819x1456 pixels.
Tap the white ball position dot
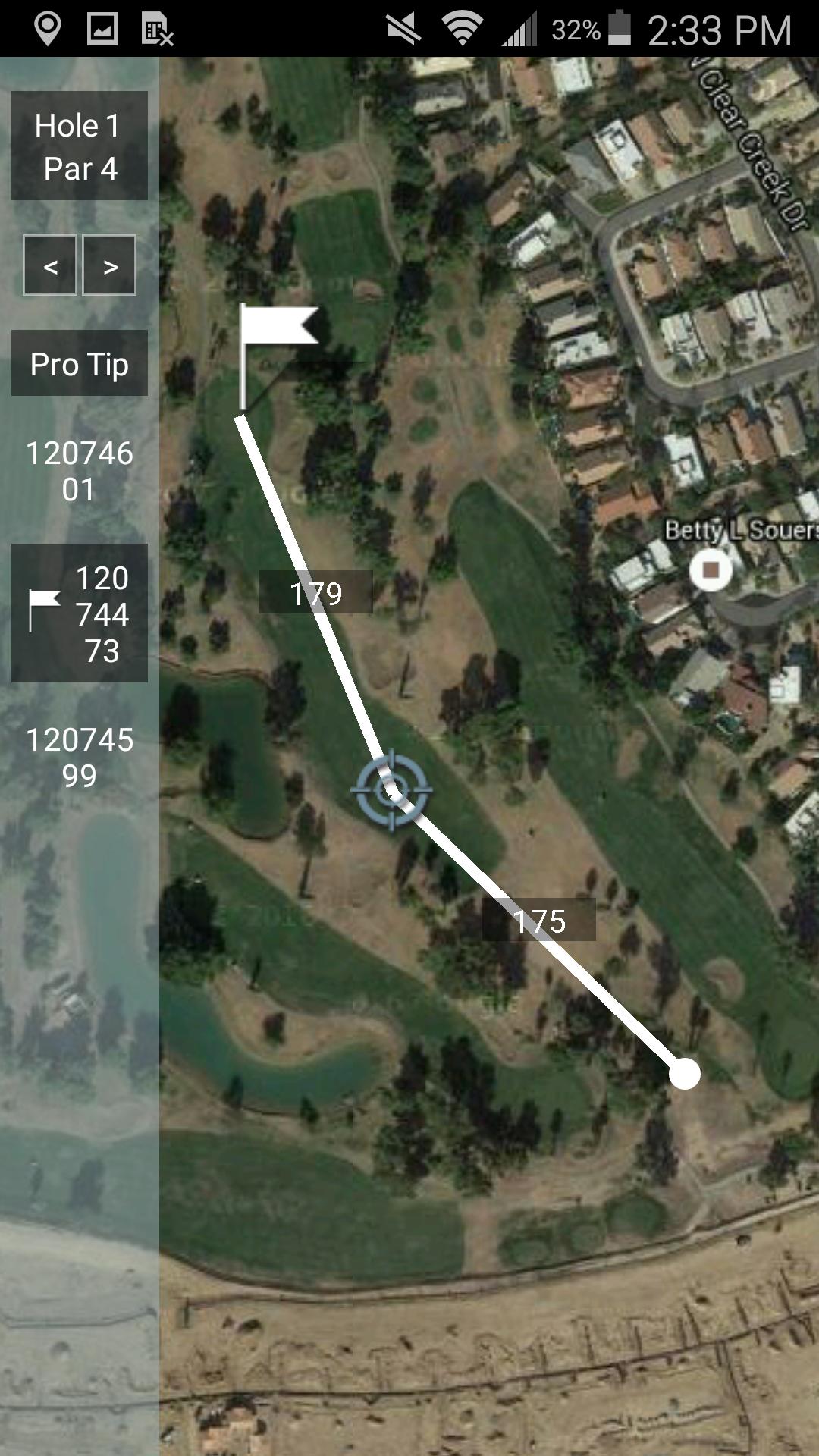tap(685, 1072)
